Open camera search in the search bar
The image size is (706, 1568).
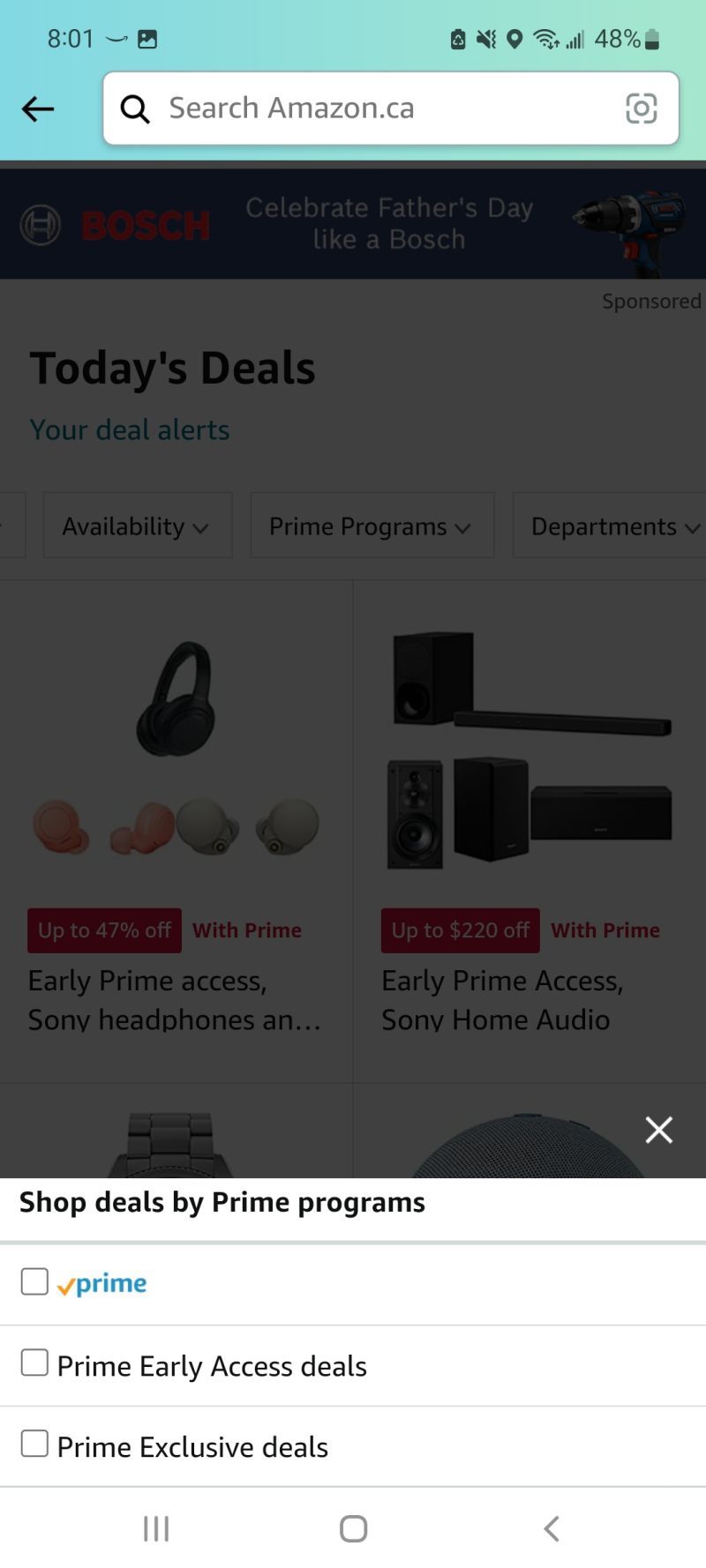tap(641, 108)
